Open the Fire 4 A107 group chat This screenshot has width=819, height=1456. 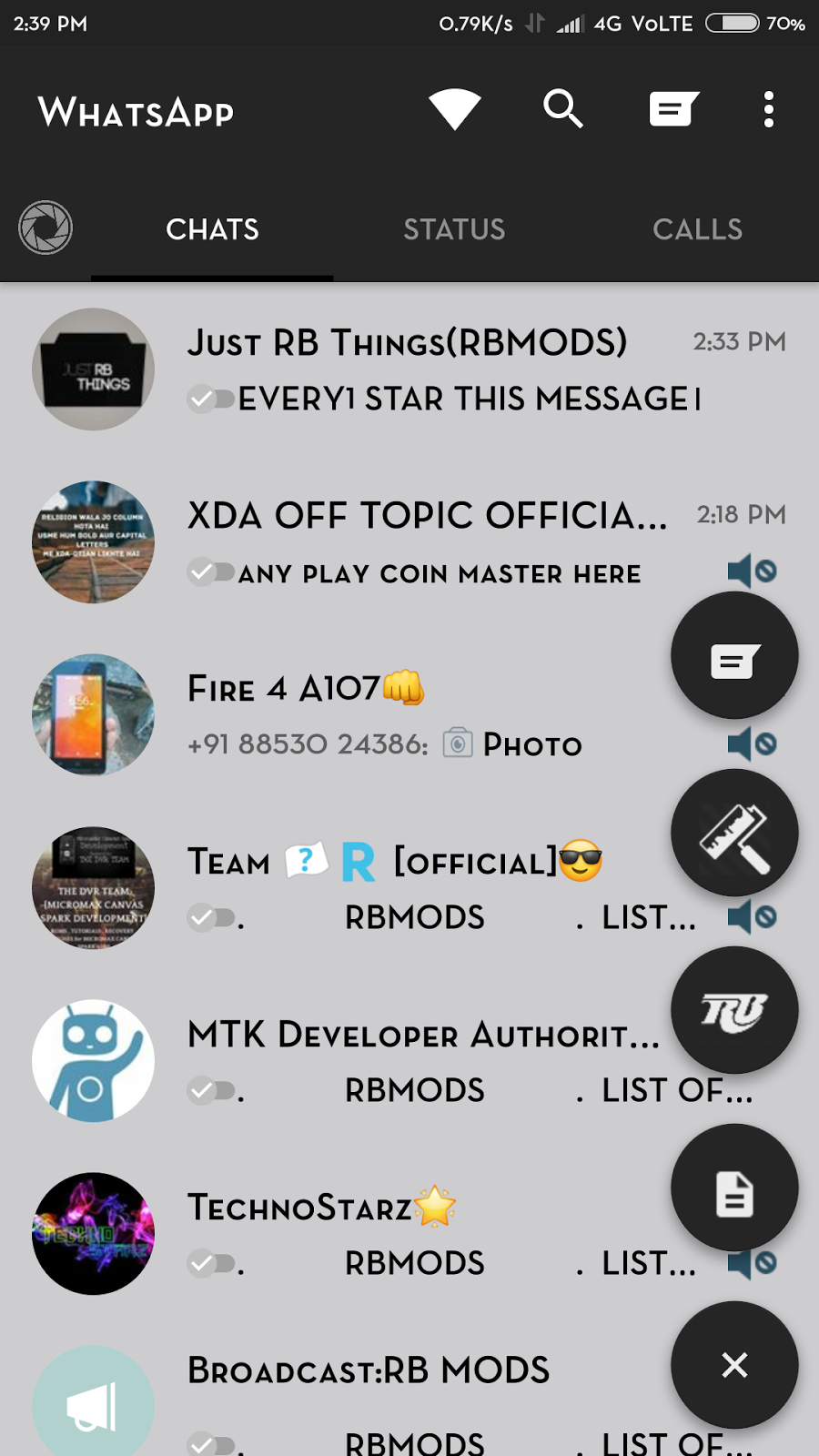(x=364, y=715)
